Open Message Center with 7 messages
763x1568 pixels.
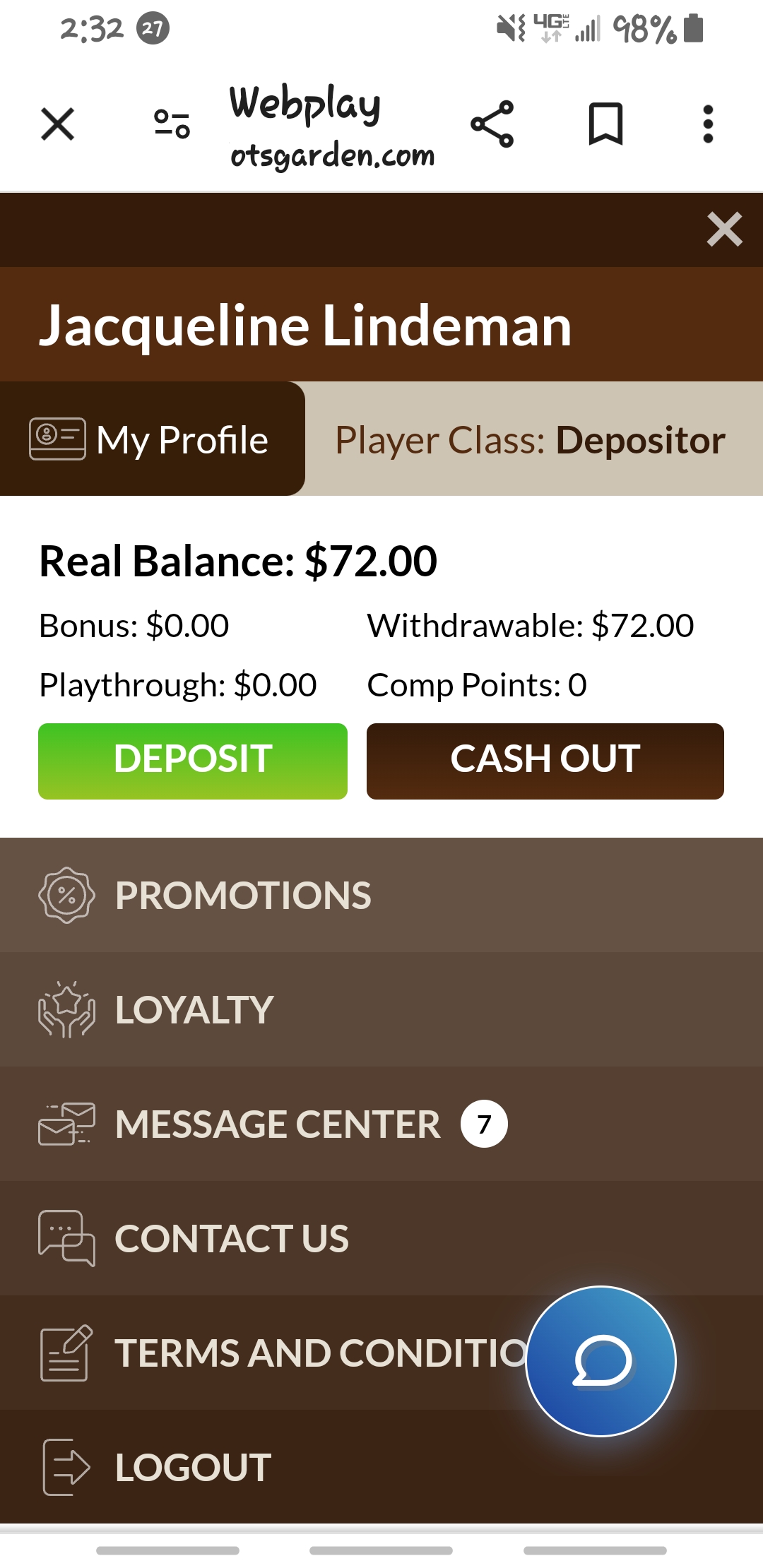coord(278,1124)
